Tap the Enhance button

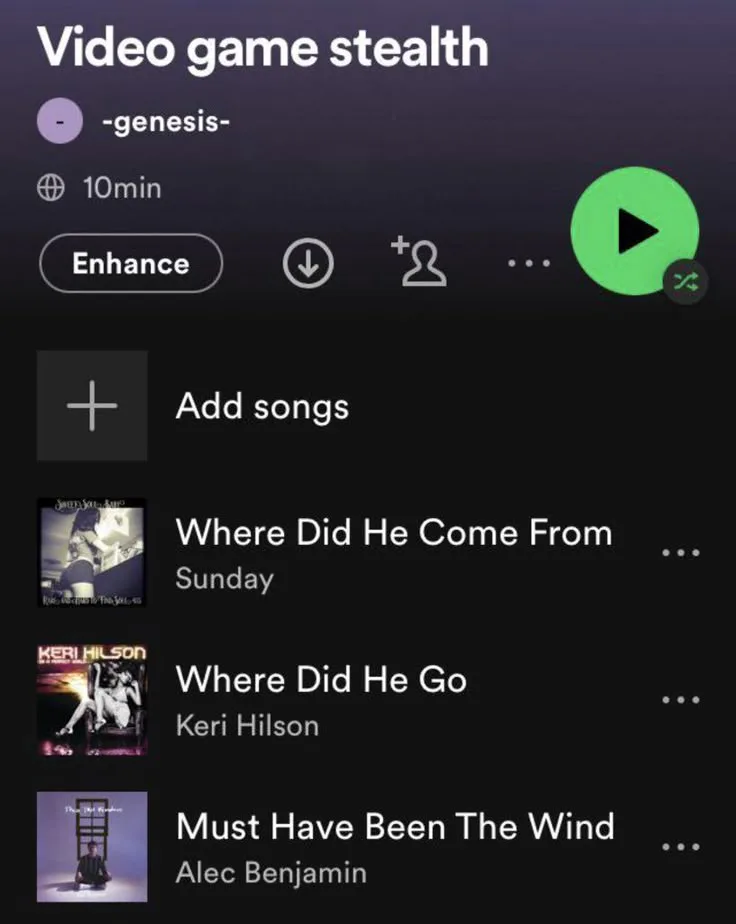point(130,264)
